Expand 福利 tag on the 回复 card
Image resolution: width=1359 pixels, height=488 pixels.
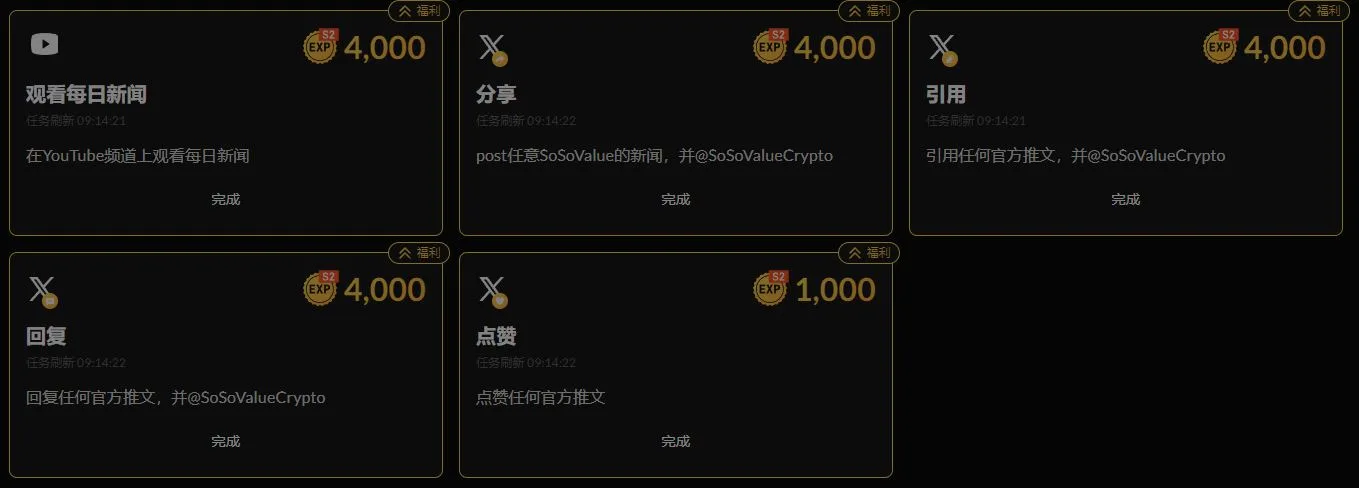[x=419, y=253]
